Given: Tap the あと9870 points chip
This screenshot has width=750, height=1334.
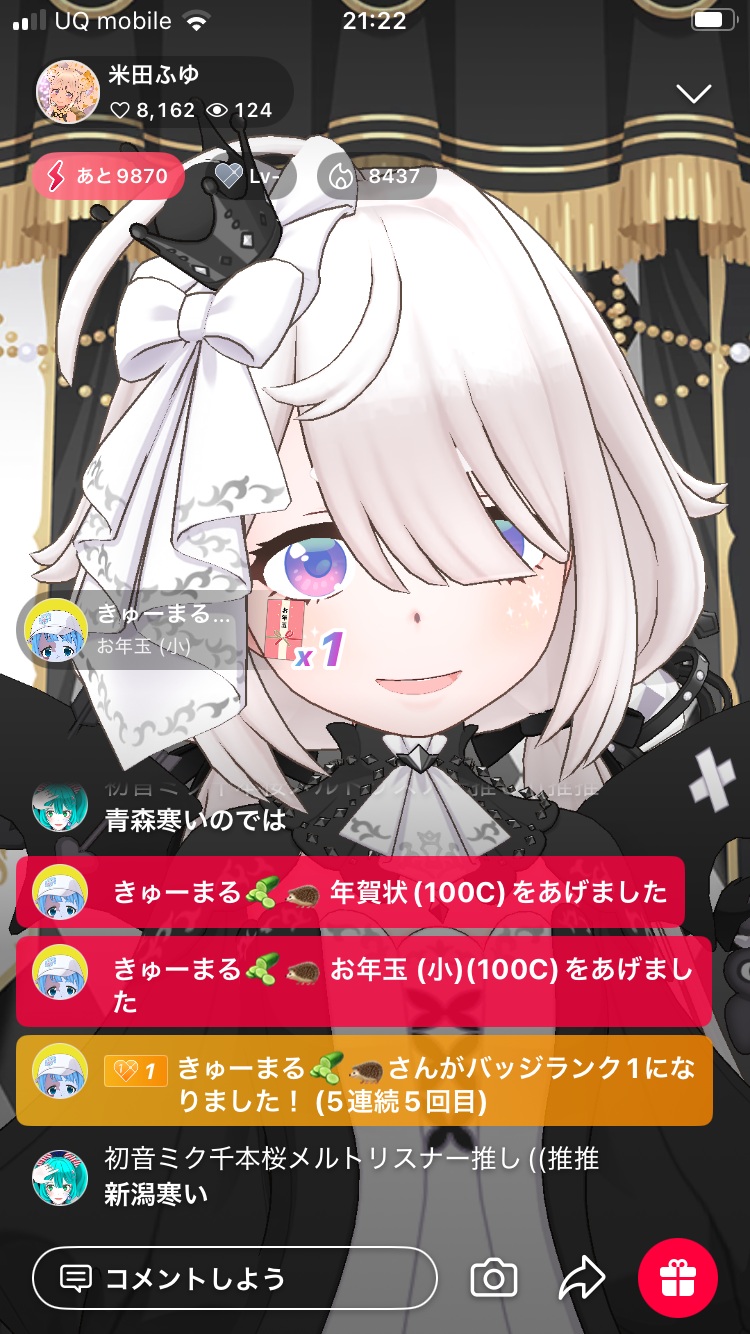Looking at the screenshot, I should [x=108, y=177].
